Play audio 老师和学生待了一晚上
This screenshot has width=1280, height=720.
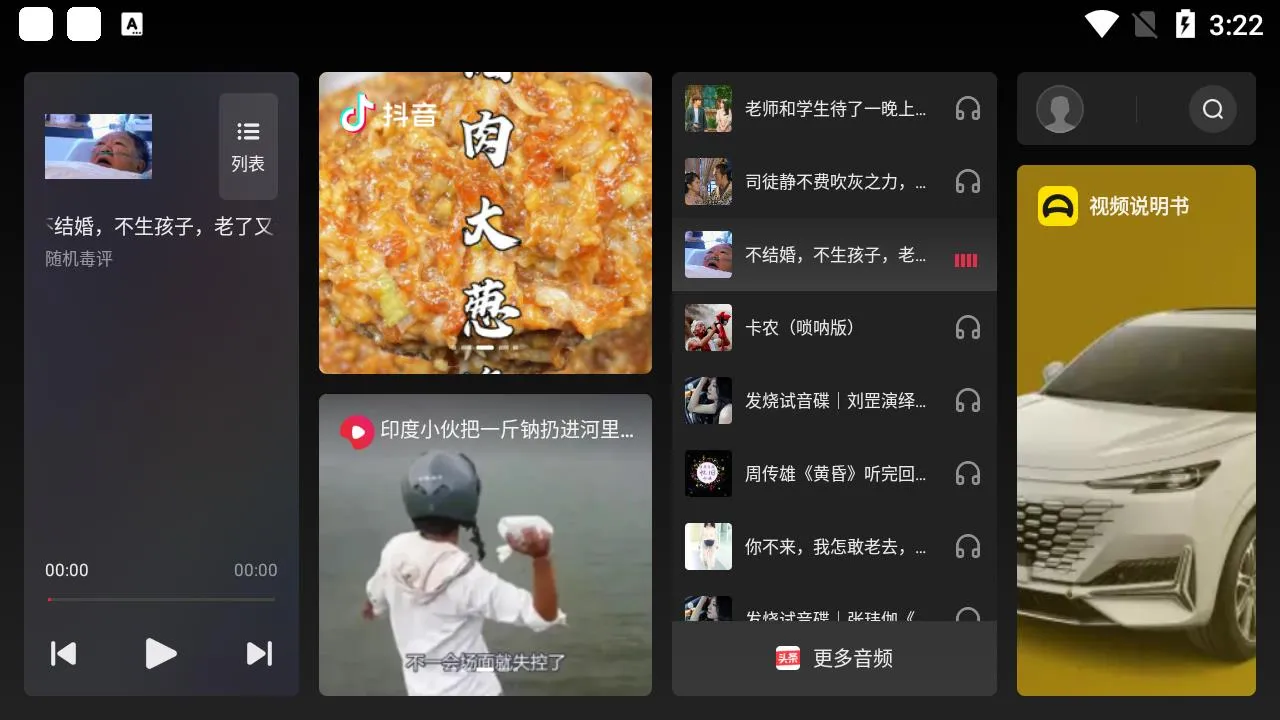pyautogui.click(x=834, y=109)
